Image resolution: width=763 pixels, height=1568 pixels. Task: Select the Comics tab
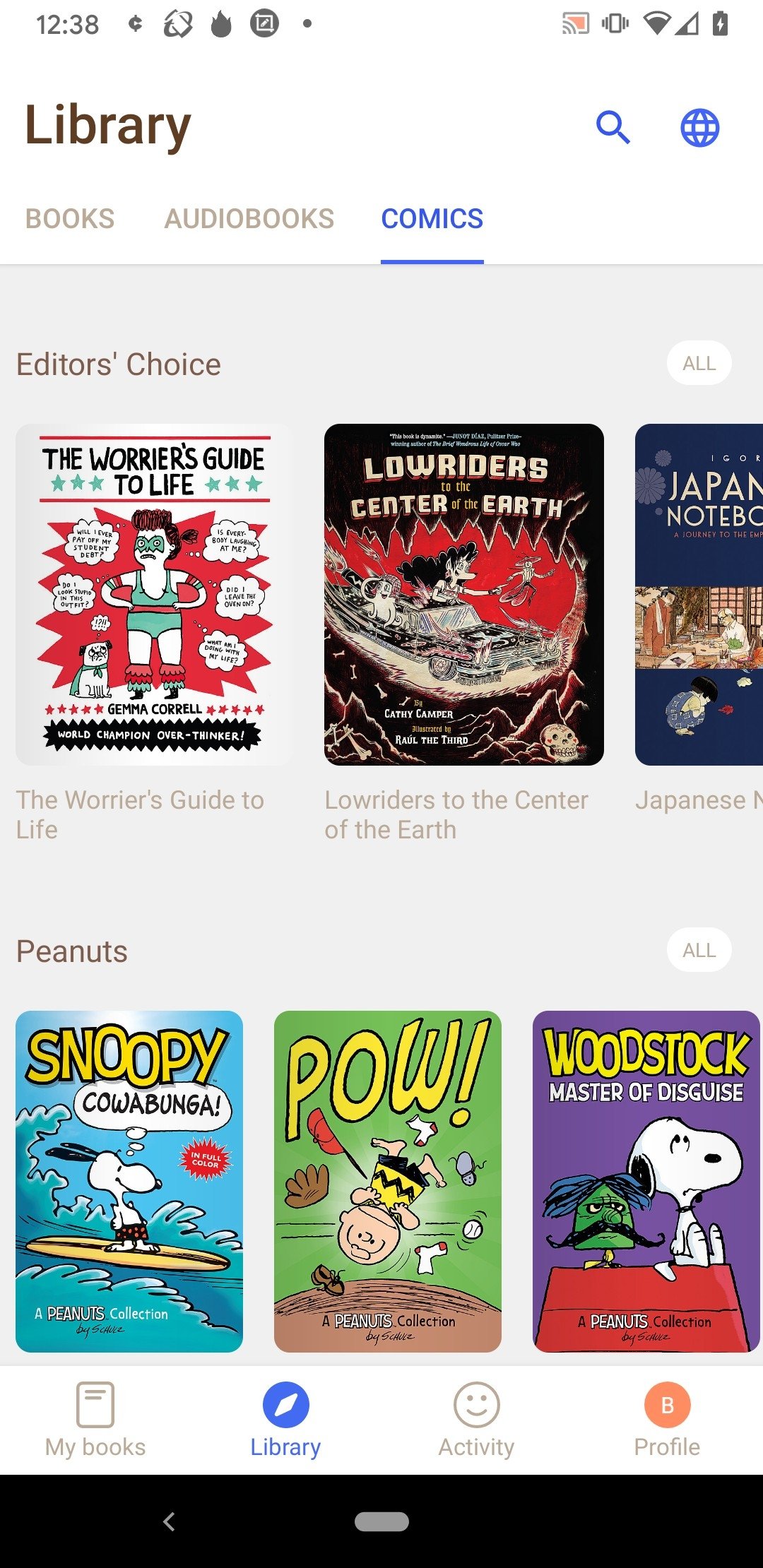click(x=432, y=219)
